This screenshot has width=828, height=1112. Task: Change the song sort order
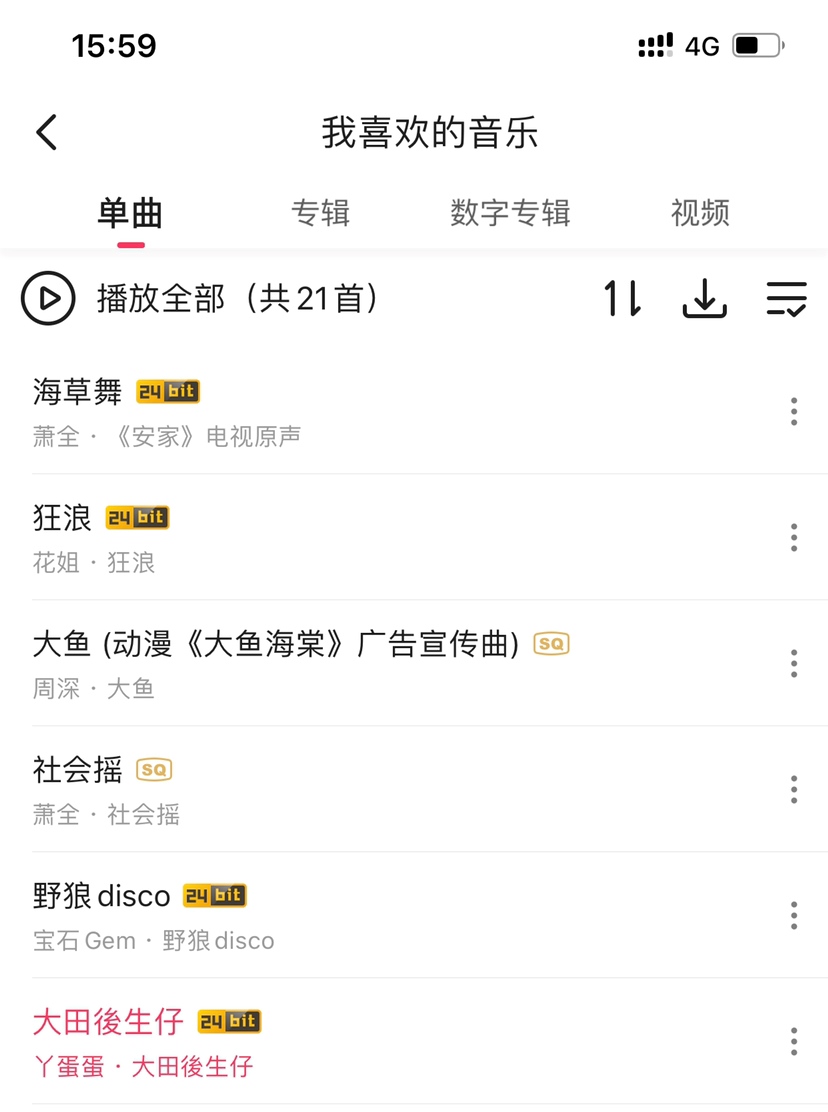point(622,298)
